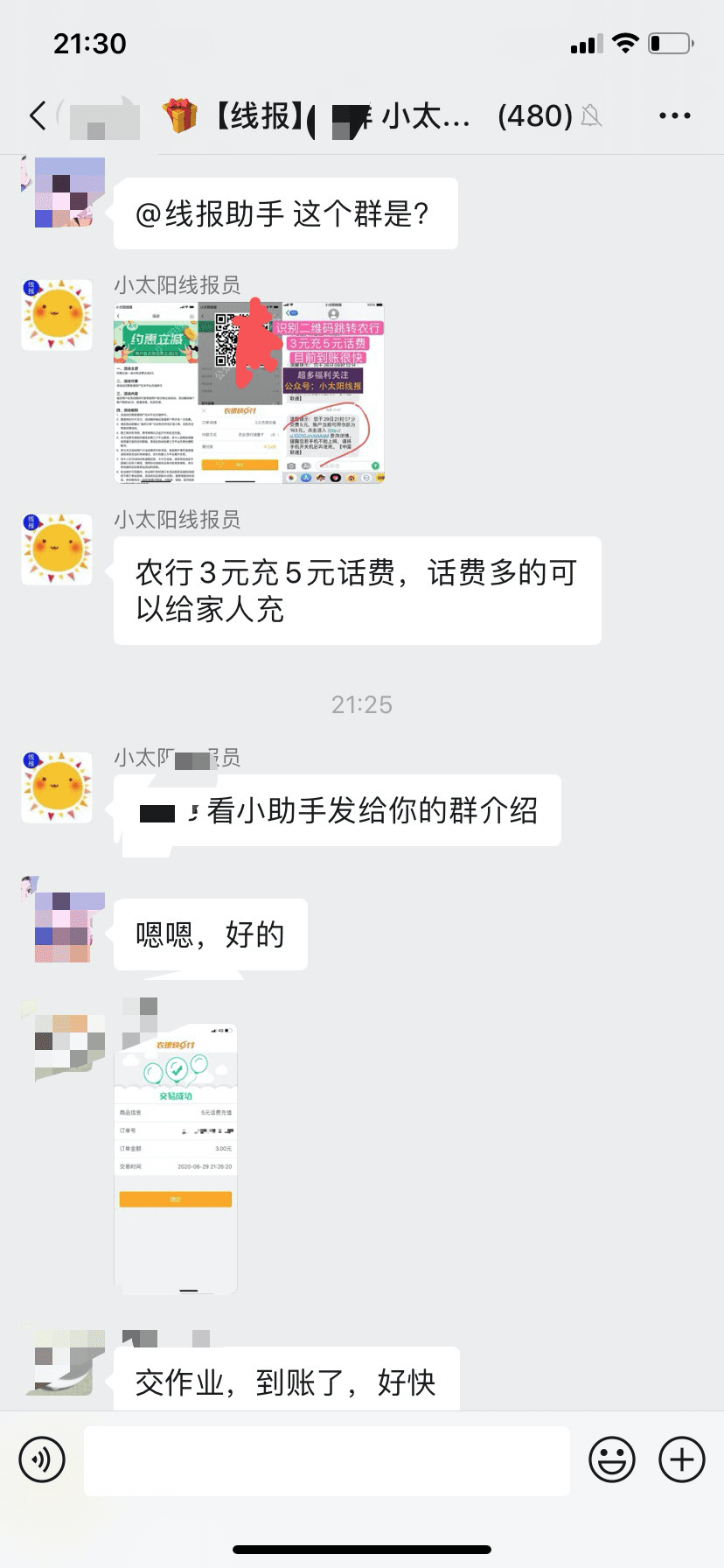View the 交易成功 payment screenshot
Image resolution: width=724 pixels, height=1568 pixels.
tap(175, 1155)
